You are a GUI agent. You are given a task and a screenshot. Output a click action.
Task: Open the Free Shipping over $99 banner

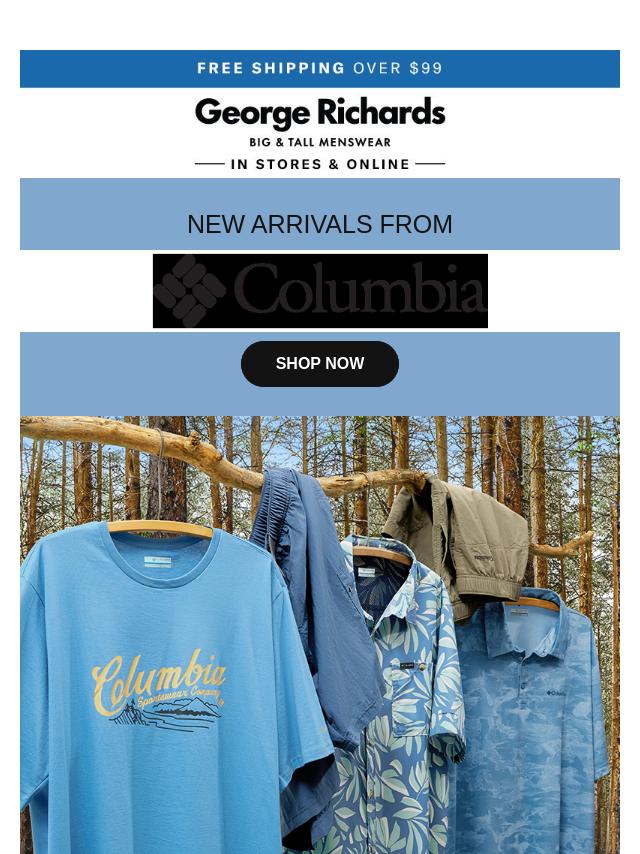[319, 69]
